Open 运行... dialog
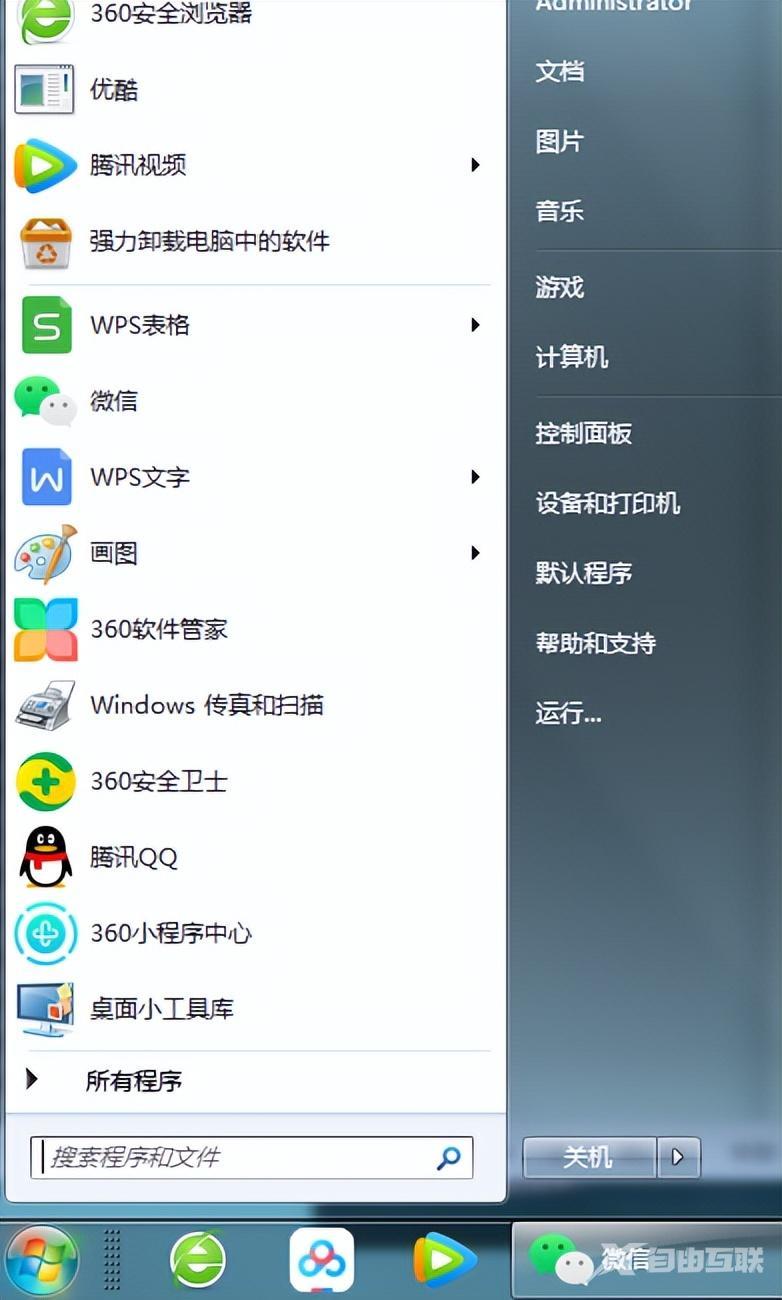Viewport: 782px width, 1300px height. point(568,713)
